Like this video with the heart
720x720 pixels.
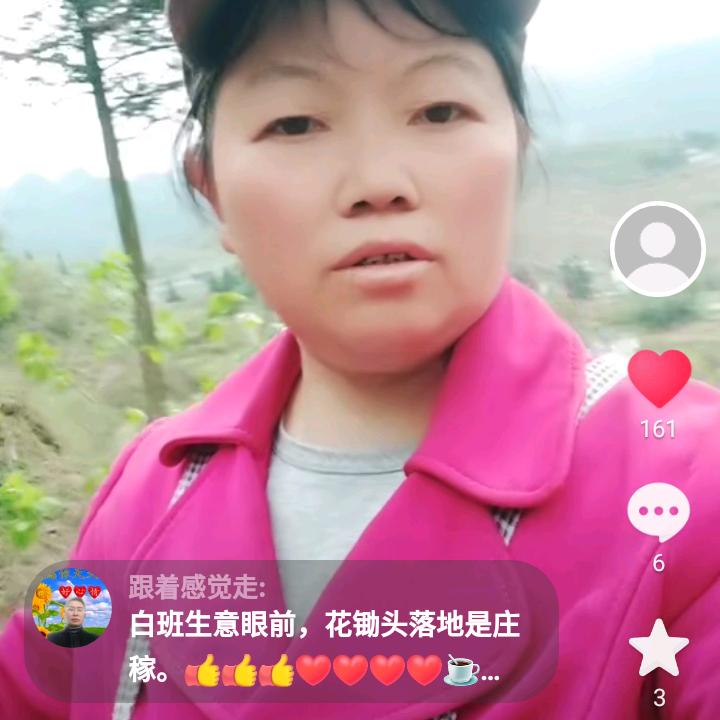pyautogui.click(x=659, y=378)
